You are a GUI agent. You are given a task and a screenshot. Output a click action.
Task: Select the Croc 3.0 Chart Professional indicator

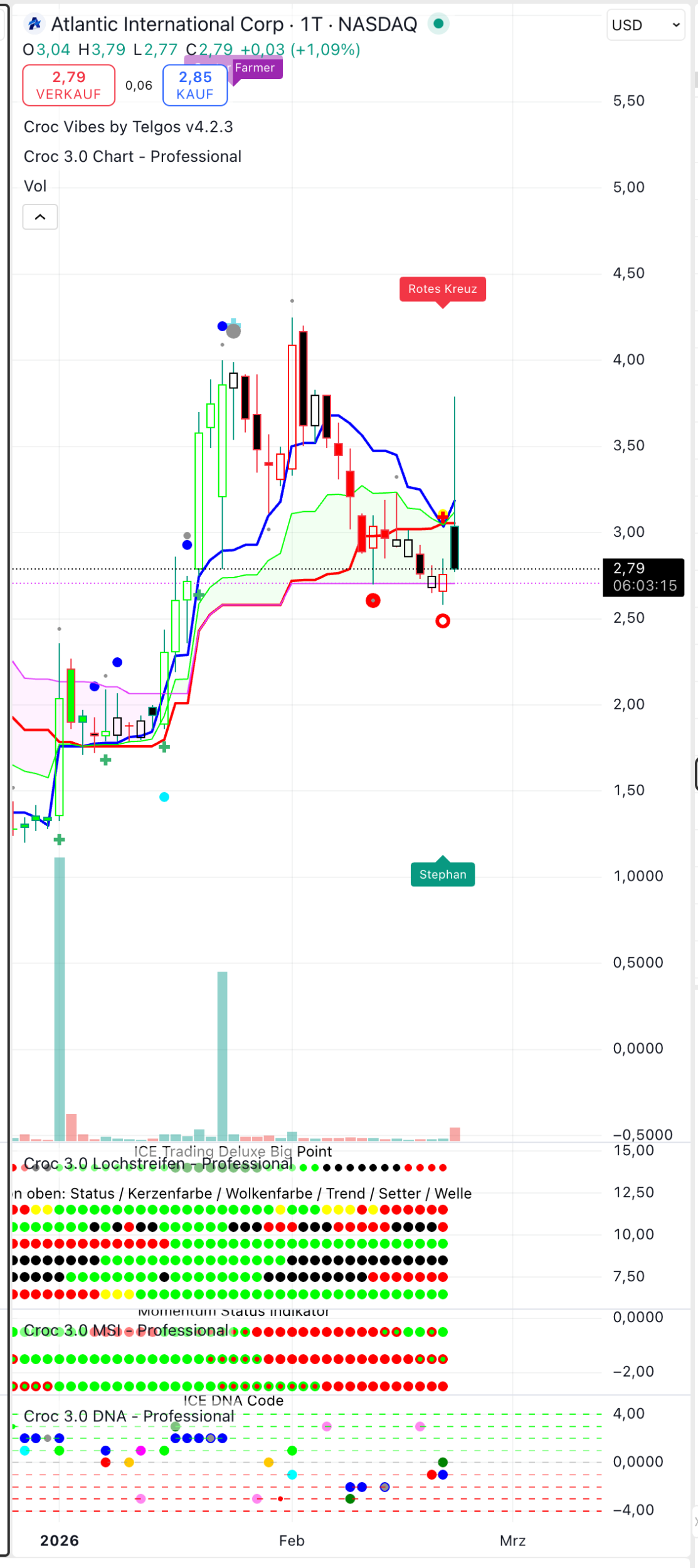[132, 156]
